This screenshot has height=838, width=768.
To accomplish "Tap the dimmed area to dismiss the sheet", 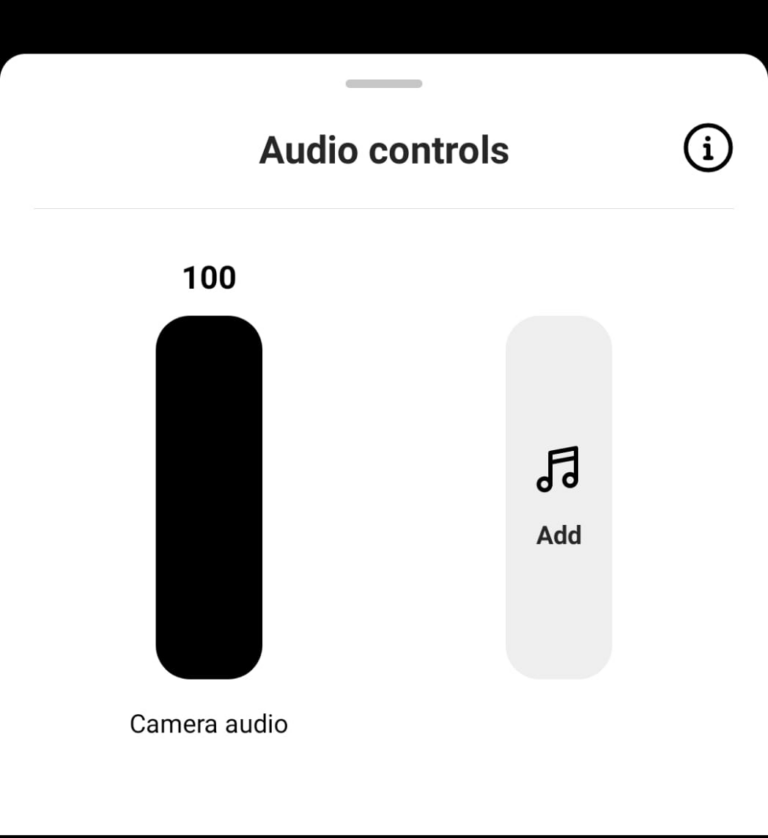I will pos(384,20).
